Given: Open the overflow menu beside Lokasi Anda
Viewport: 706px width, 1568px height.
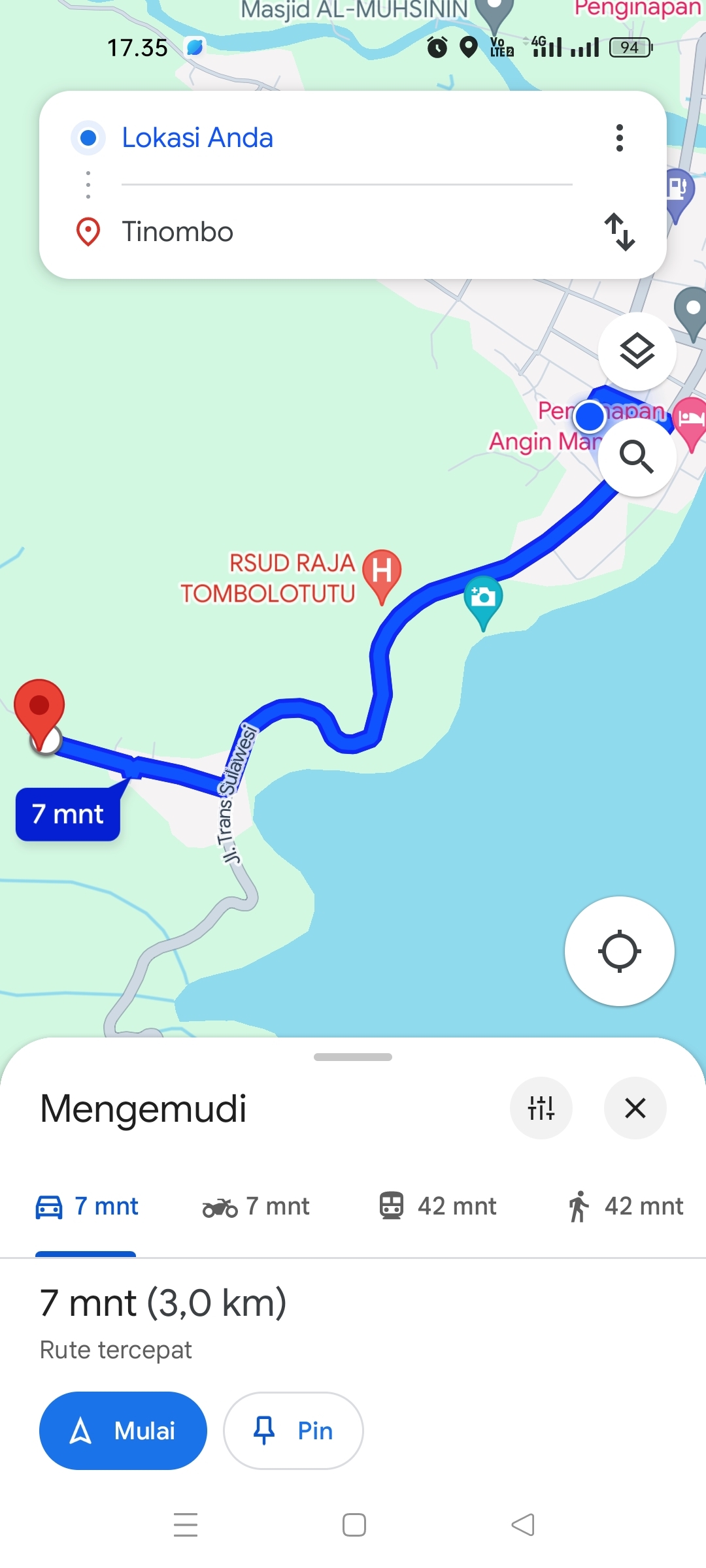Looking at the screenshot, I should click(x=619, y=138).
